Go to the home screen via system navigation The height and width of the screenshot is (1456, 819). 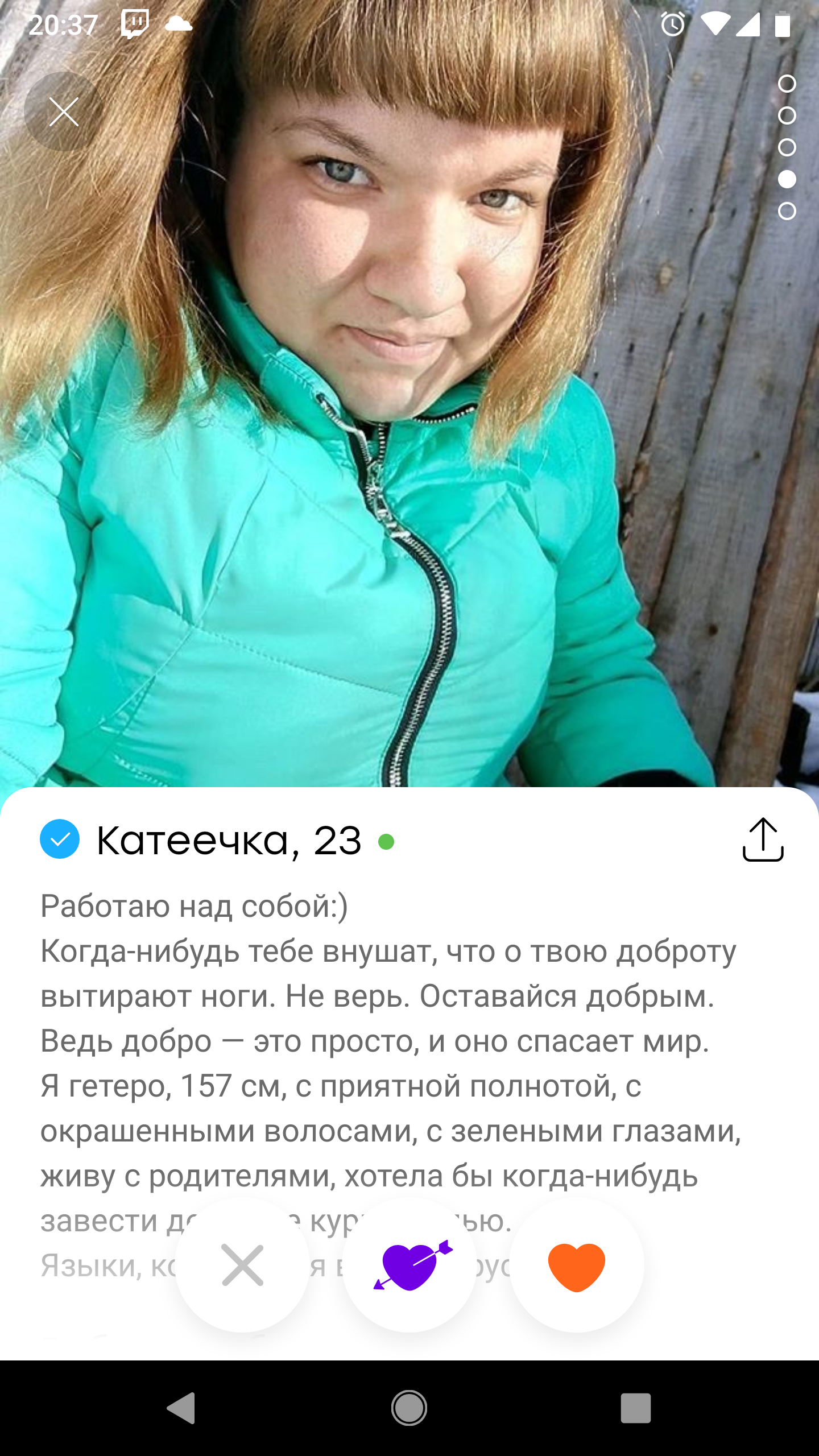[409, 1408]
